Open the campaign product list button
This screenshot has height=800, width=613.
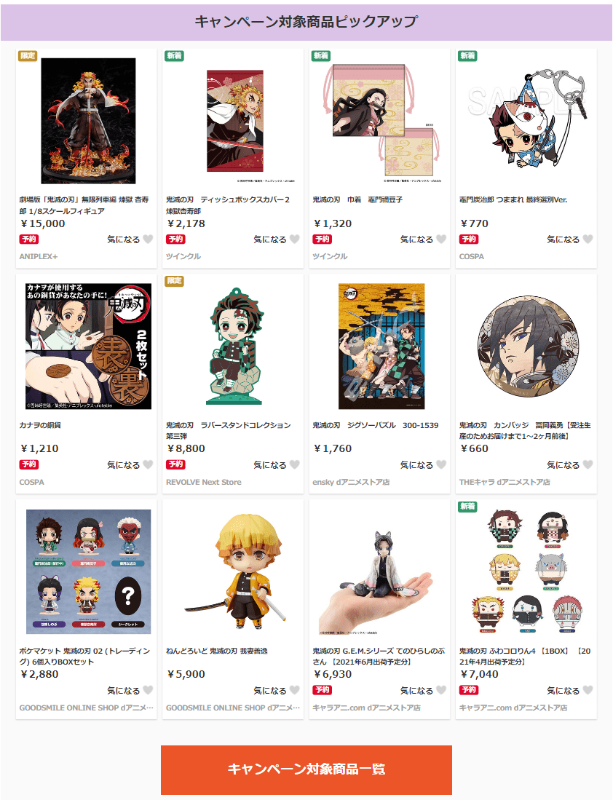click(306, 769)
